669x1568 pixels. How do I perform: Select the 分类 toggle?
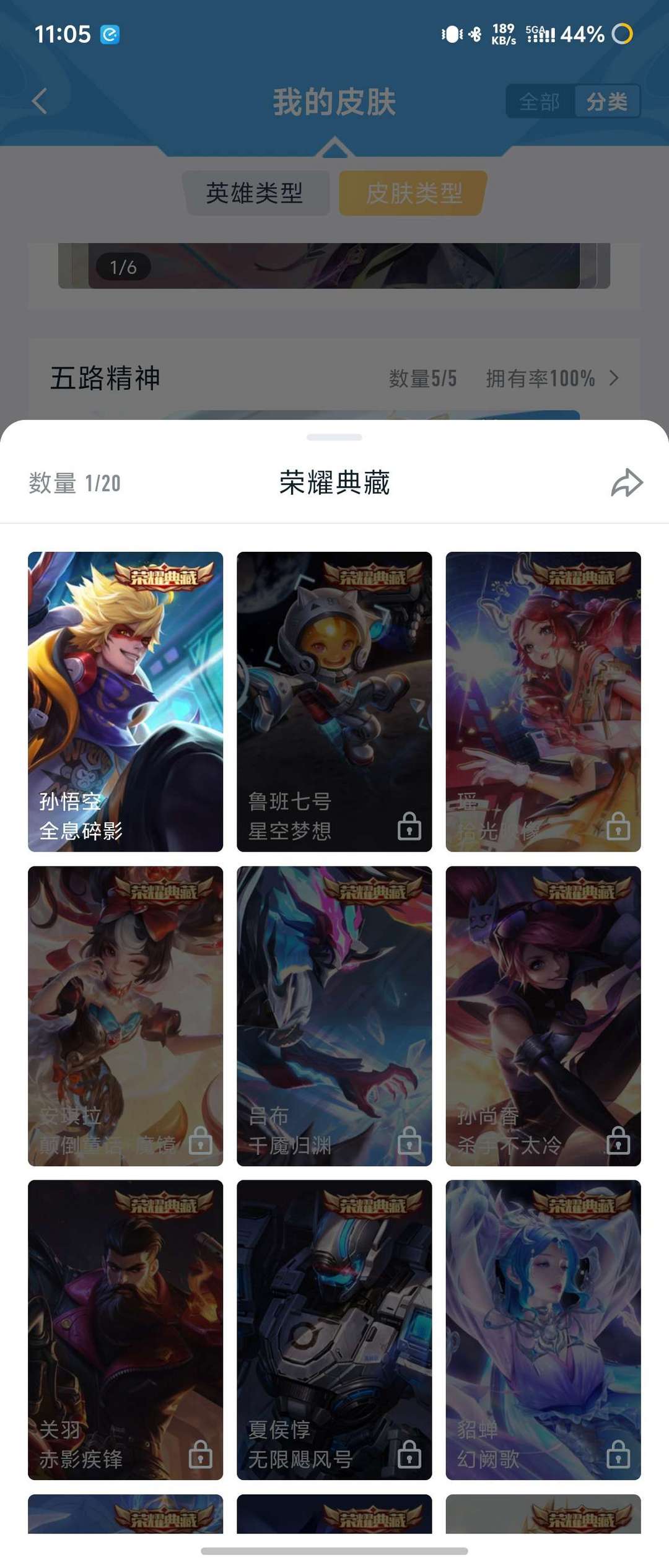[608, 102]
